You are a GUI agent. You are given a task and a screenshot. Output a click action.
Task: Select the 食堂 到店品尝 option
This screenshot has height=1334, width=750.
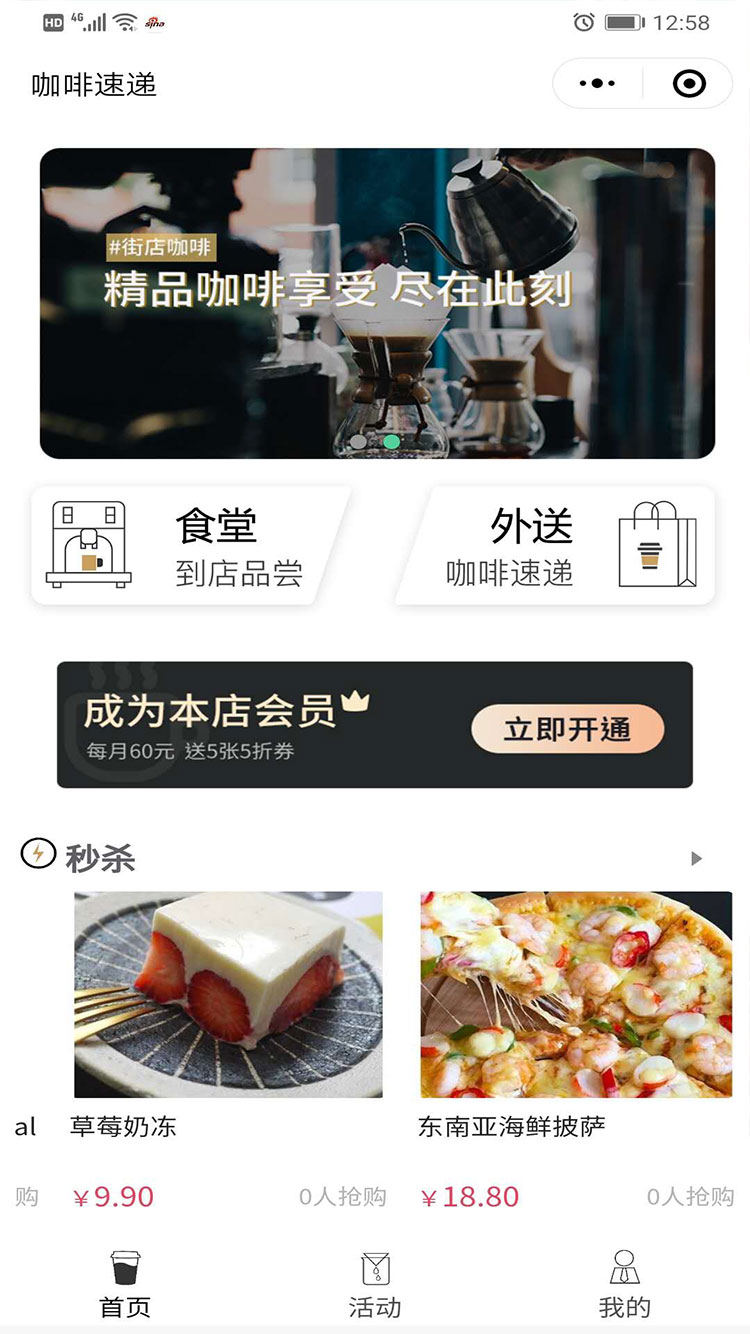[190, 546]
